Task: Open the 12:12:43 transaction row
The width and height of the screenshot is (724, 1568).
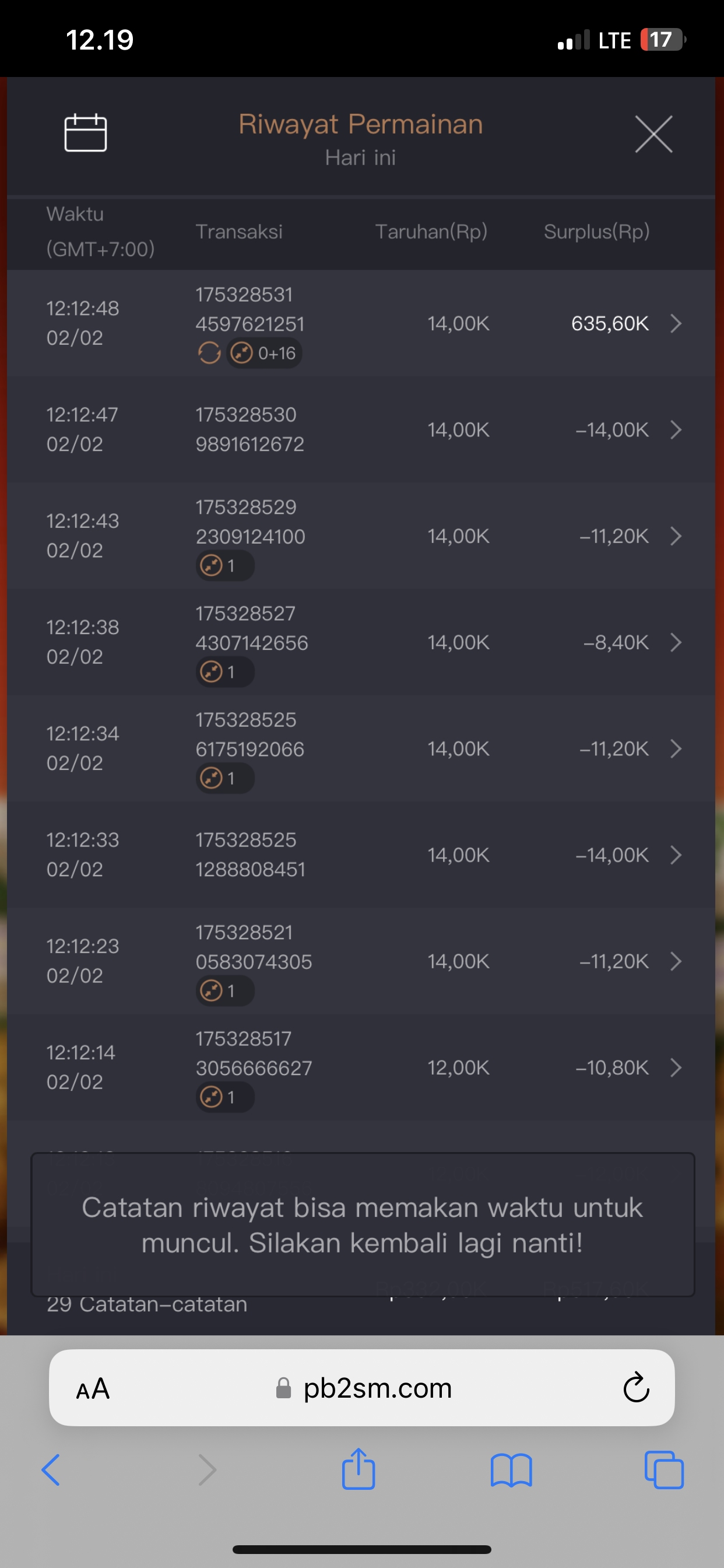Action: (x=676, y=536)
